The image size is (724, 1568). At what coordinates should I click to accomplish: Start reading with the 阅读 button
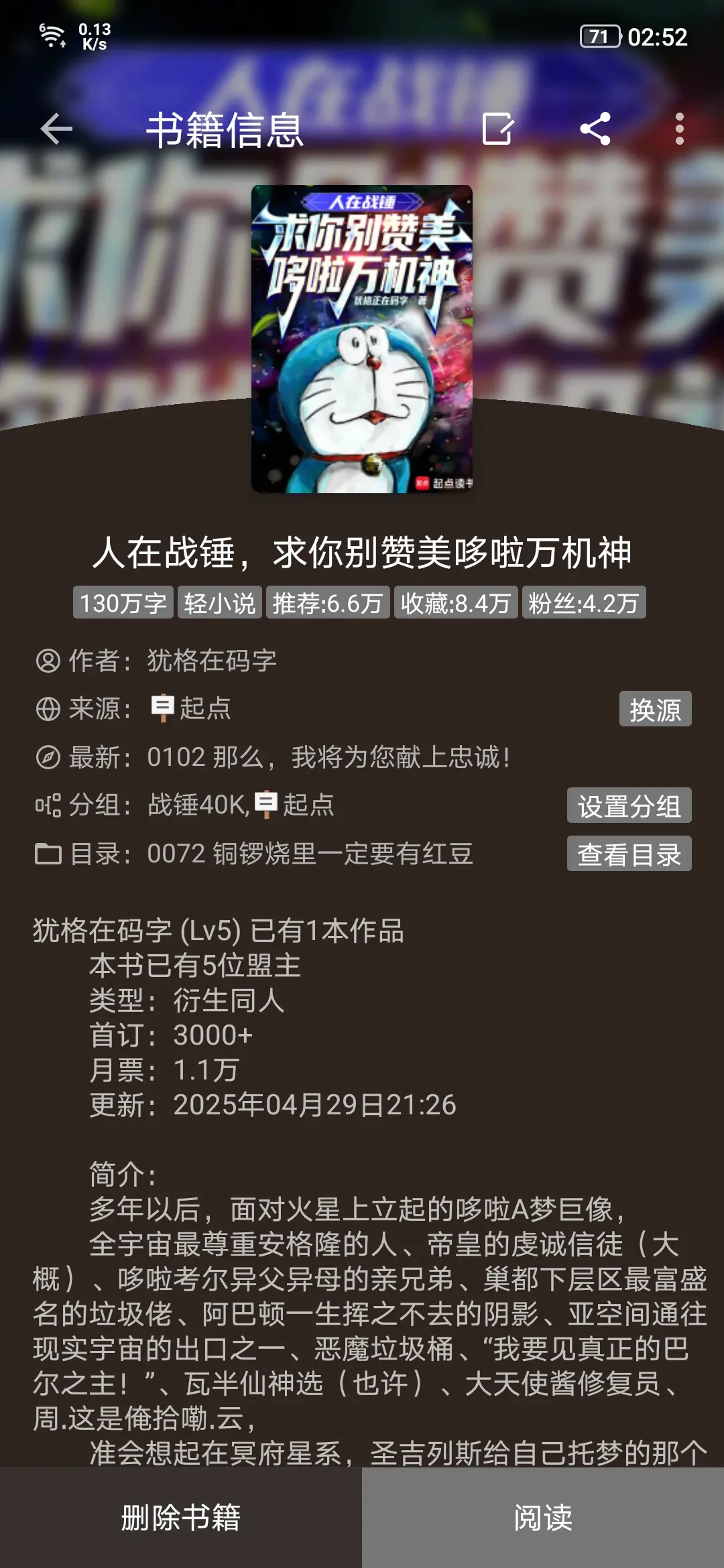(x=543, y=1518)
